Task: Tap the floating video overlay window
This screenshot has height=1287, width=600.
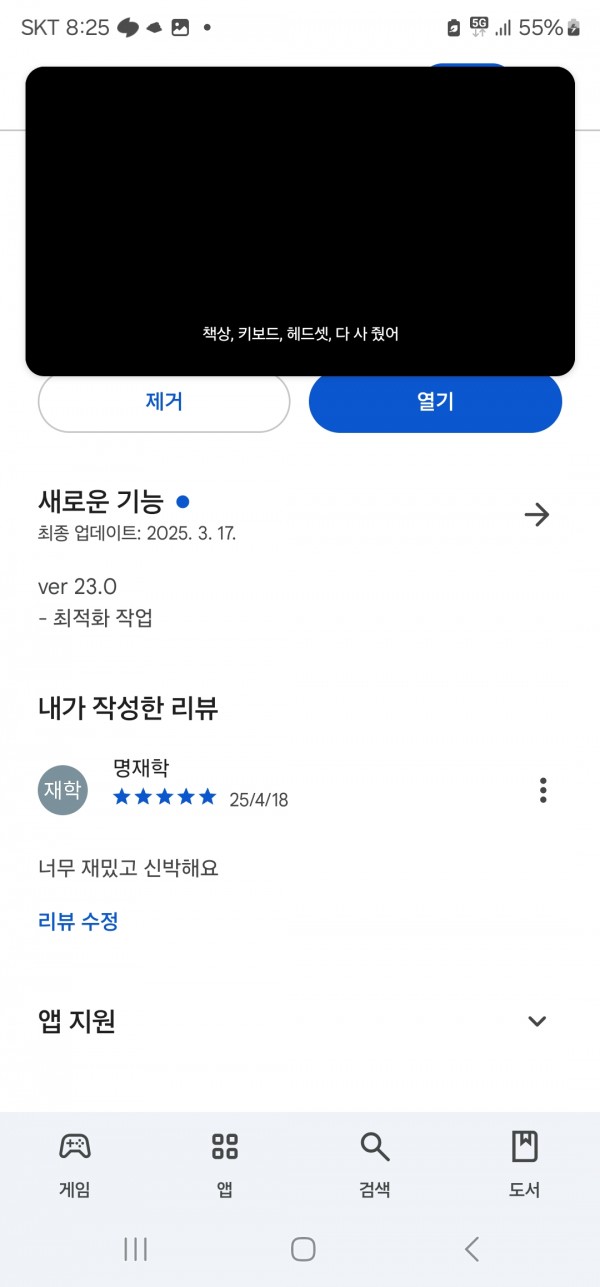Action: (300, 221)
